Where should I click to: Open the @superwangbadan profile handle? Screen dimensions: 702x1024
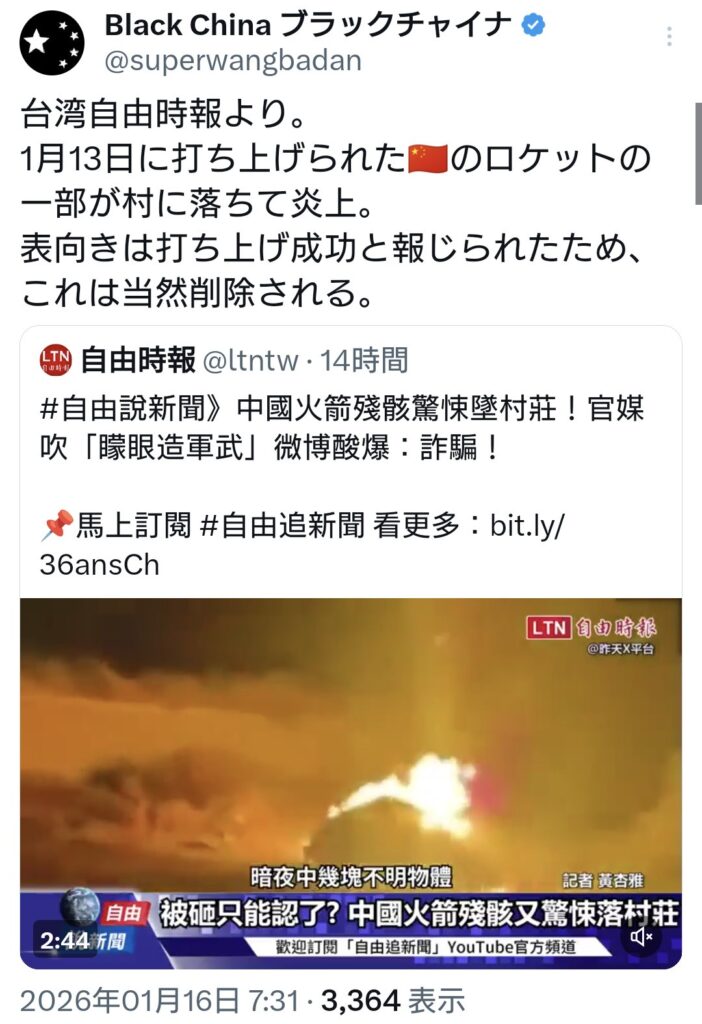(233, 60)
